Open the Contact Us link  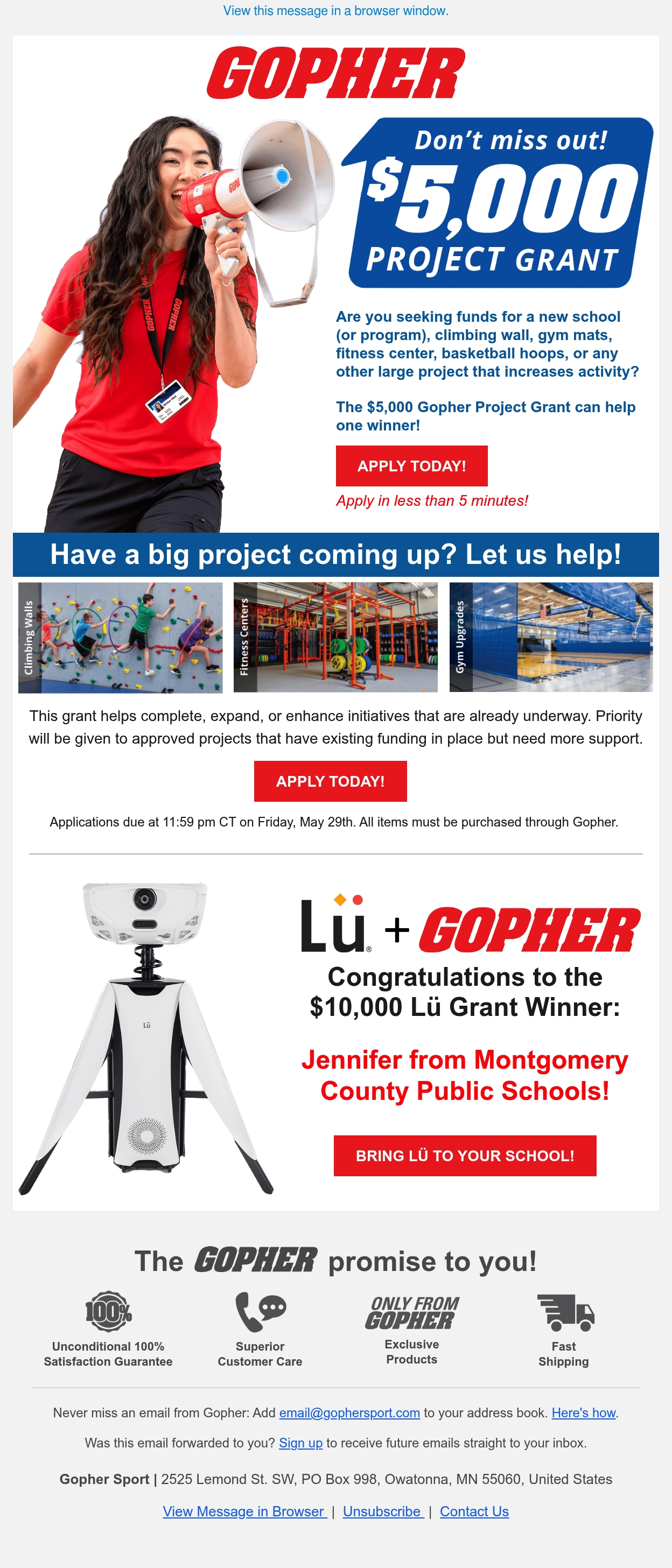(474, 1512)
